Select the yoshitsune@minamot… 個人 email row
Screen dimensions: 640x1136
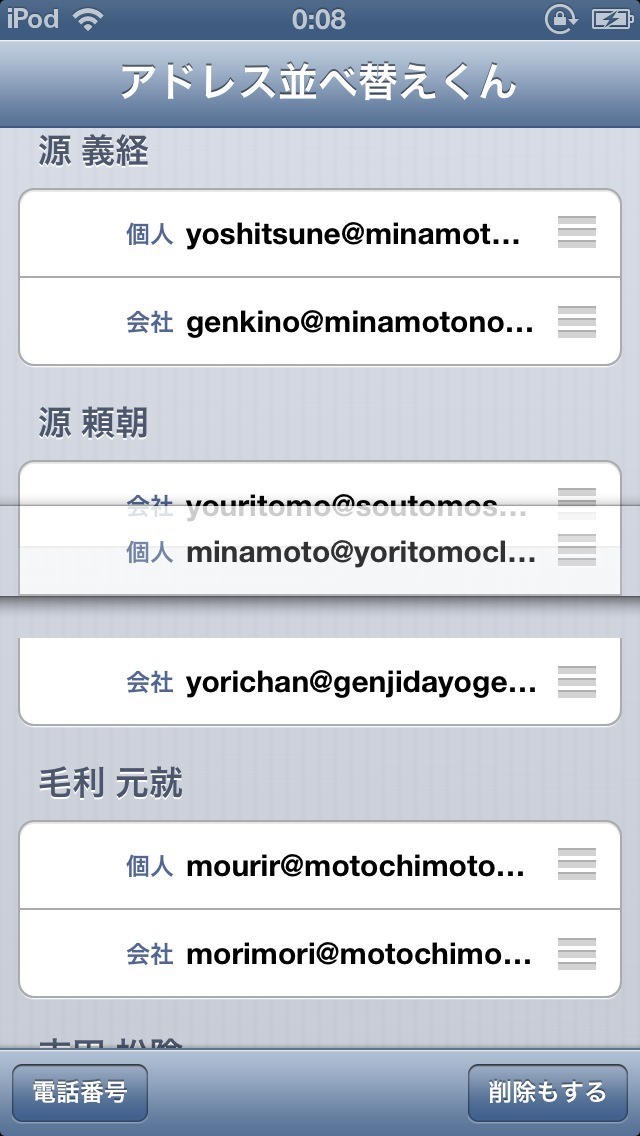point(320,234)
